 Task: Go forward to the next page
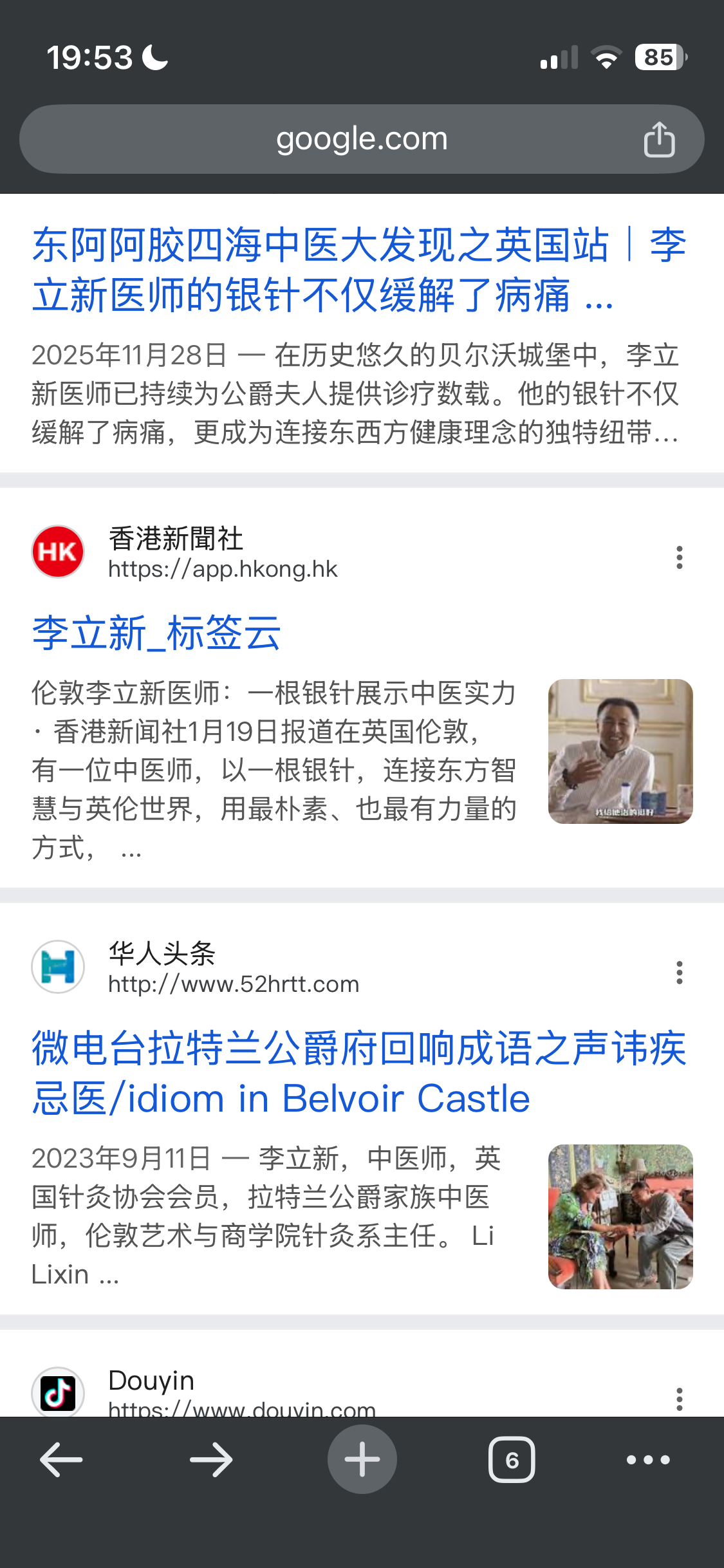click(211, 1459)
